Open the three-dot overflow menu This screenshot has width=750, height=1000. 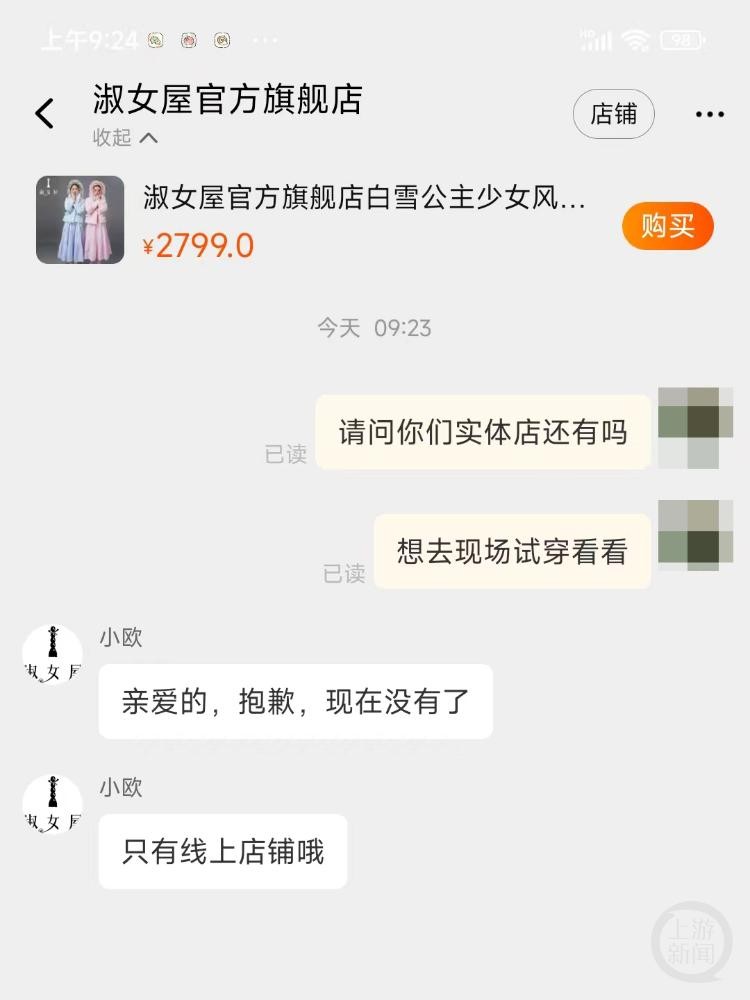click(709, 115)
